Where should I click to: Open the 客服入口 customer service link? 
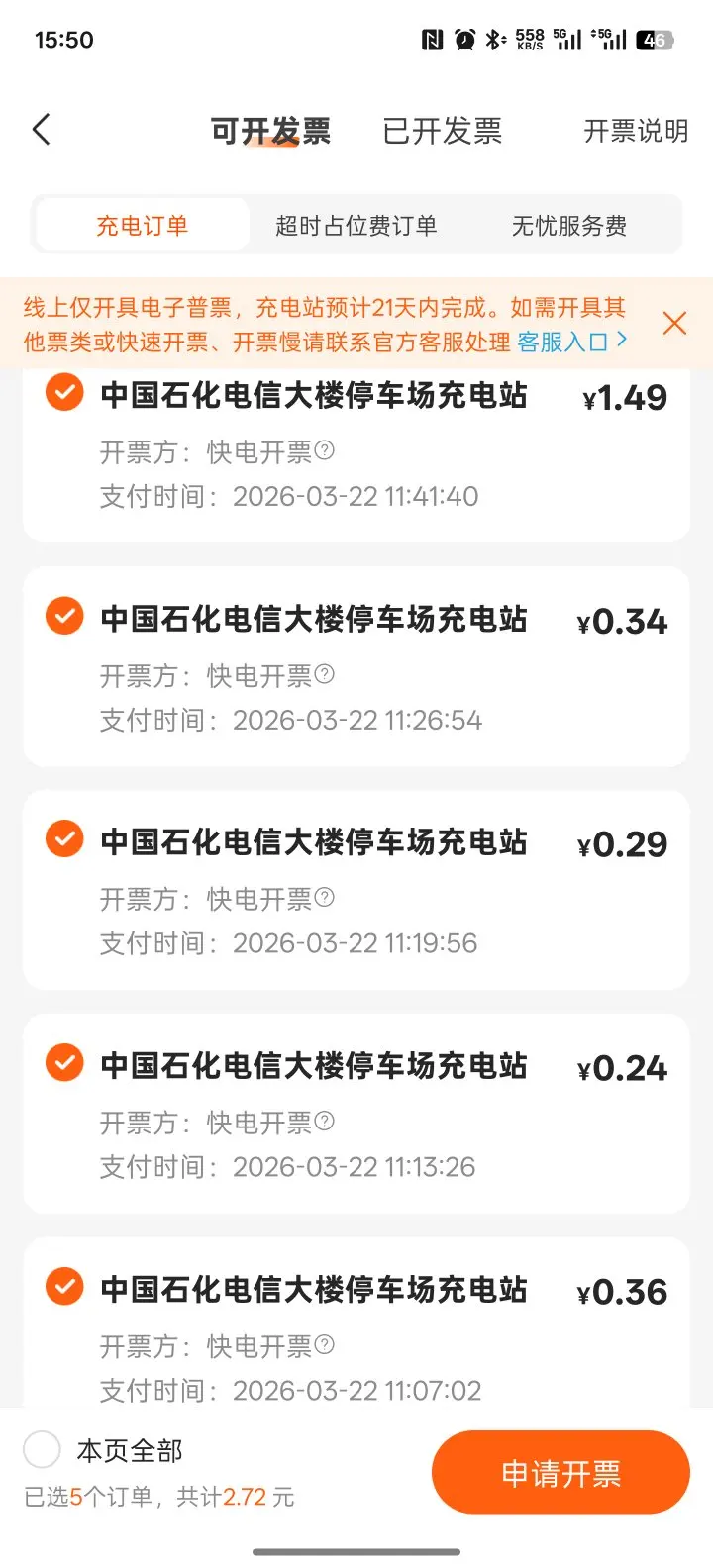pos(571,342)
